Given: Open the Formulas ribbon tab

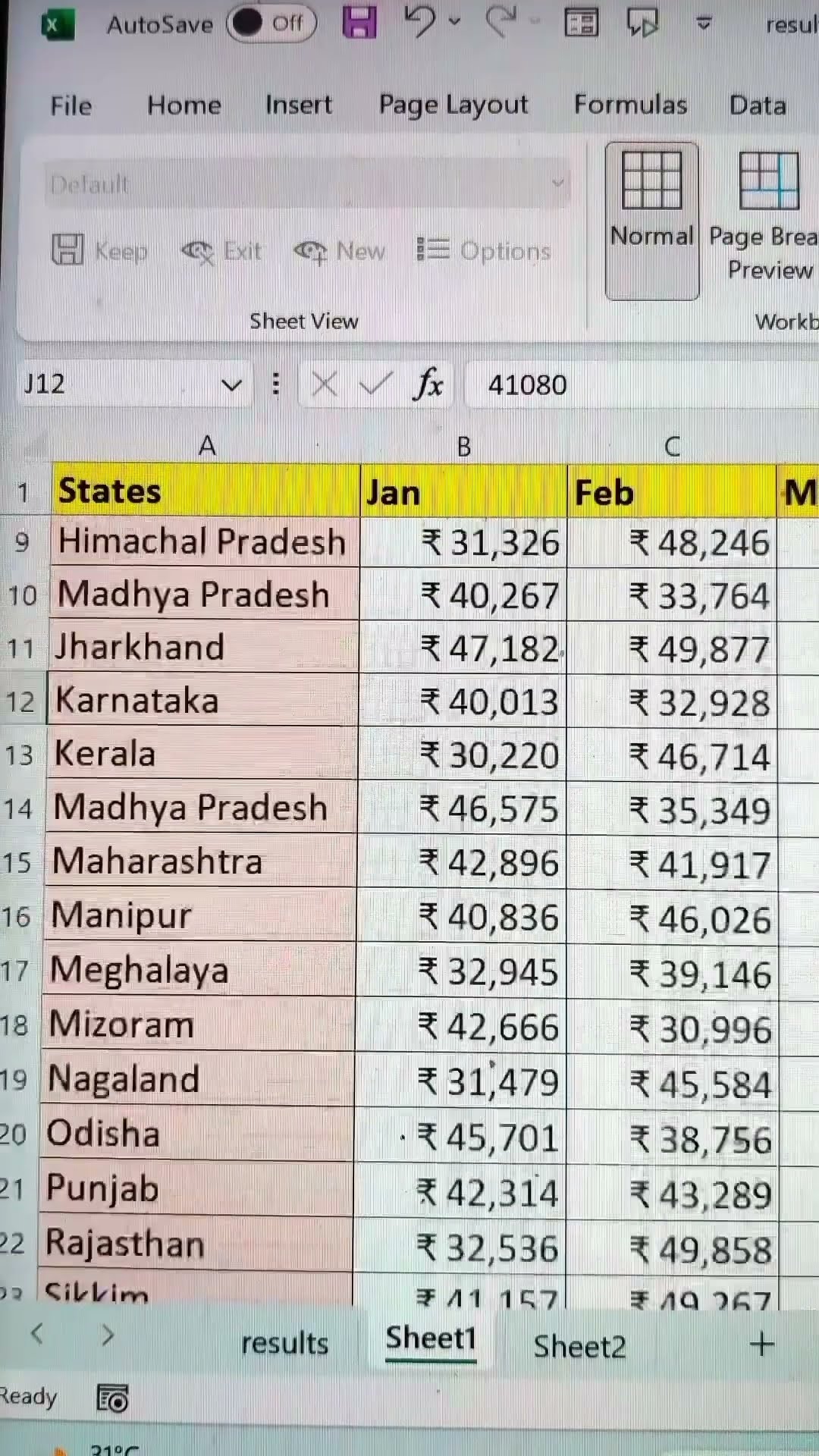Looking at the screenshot, I should coord(630,105).
